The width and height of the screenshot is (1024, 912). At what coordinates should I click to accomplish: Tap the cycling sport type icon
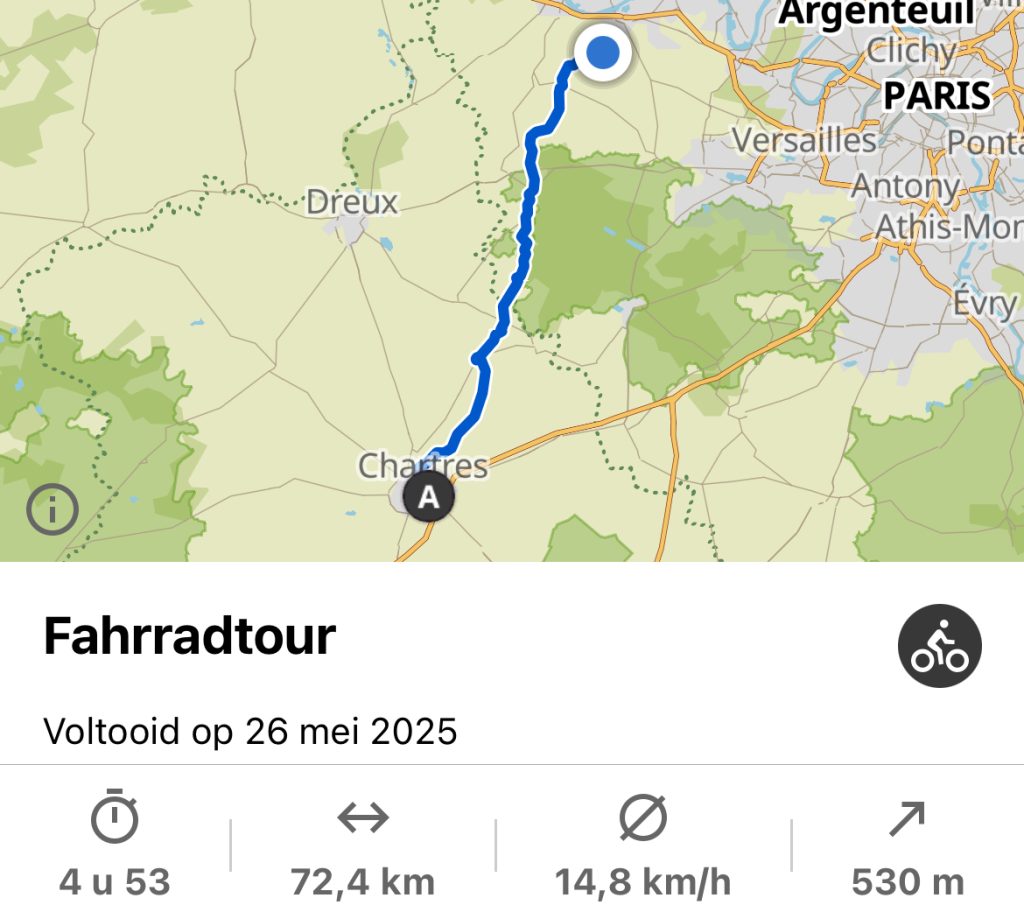939,646
